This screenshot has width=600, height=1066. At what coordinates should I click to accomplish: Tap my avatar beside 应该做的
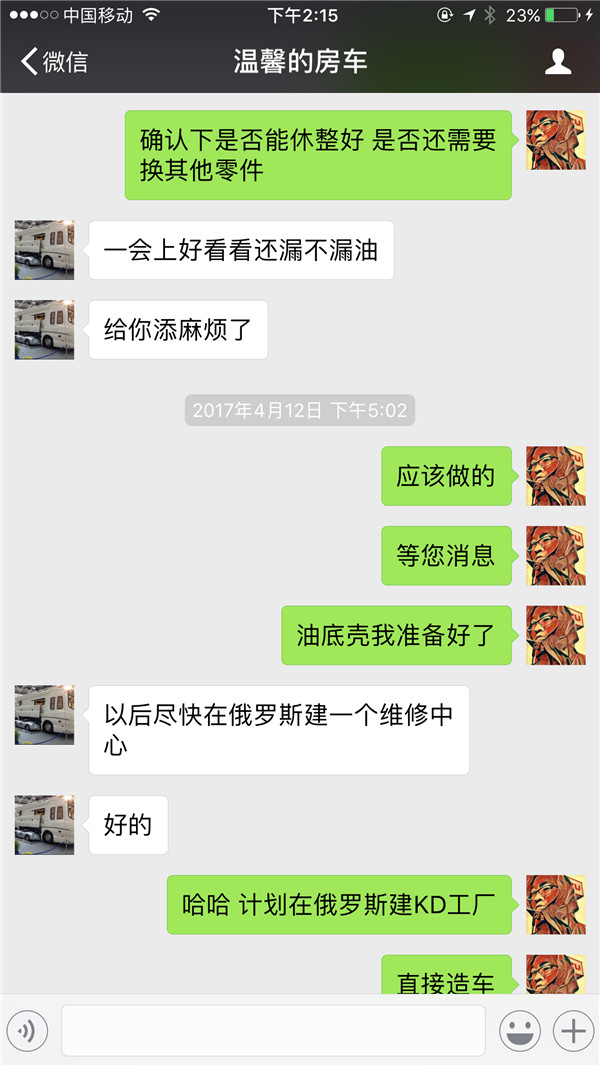[x=556, y=476]
